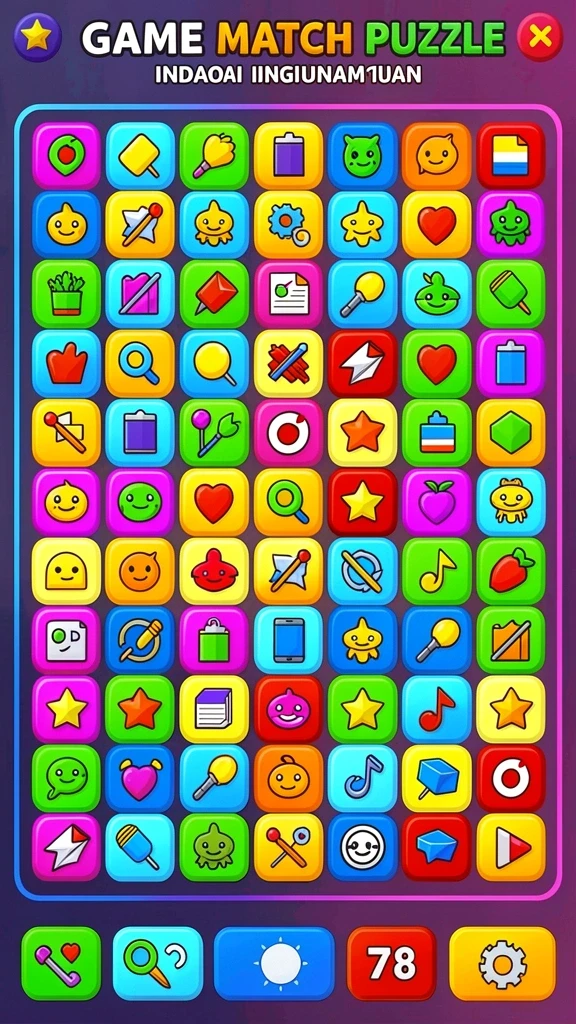Tap the smartphone tile on cyan background
This screenshot has height=1024, width=576.
(288, 640)
